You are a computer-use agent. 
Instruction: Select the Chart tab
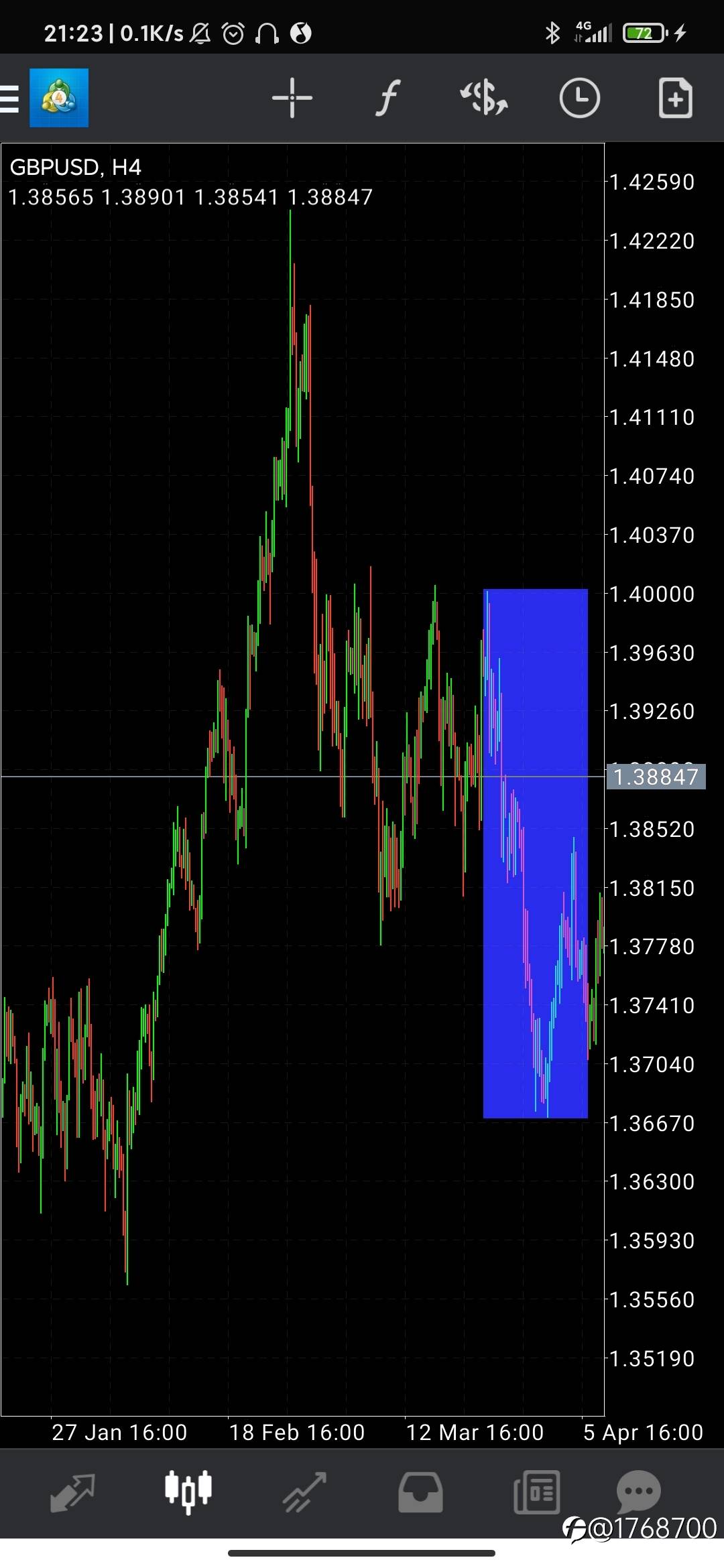[188, 1492]
